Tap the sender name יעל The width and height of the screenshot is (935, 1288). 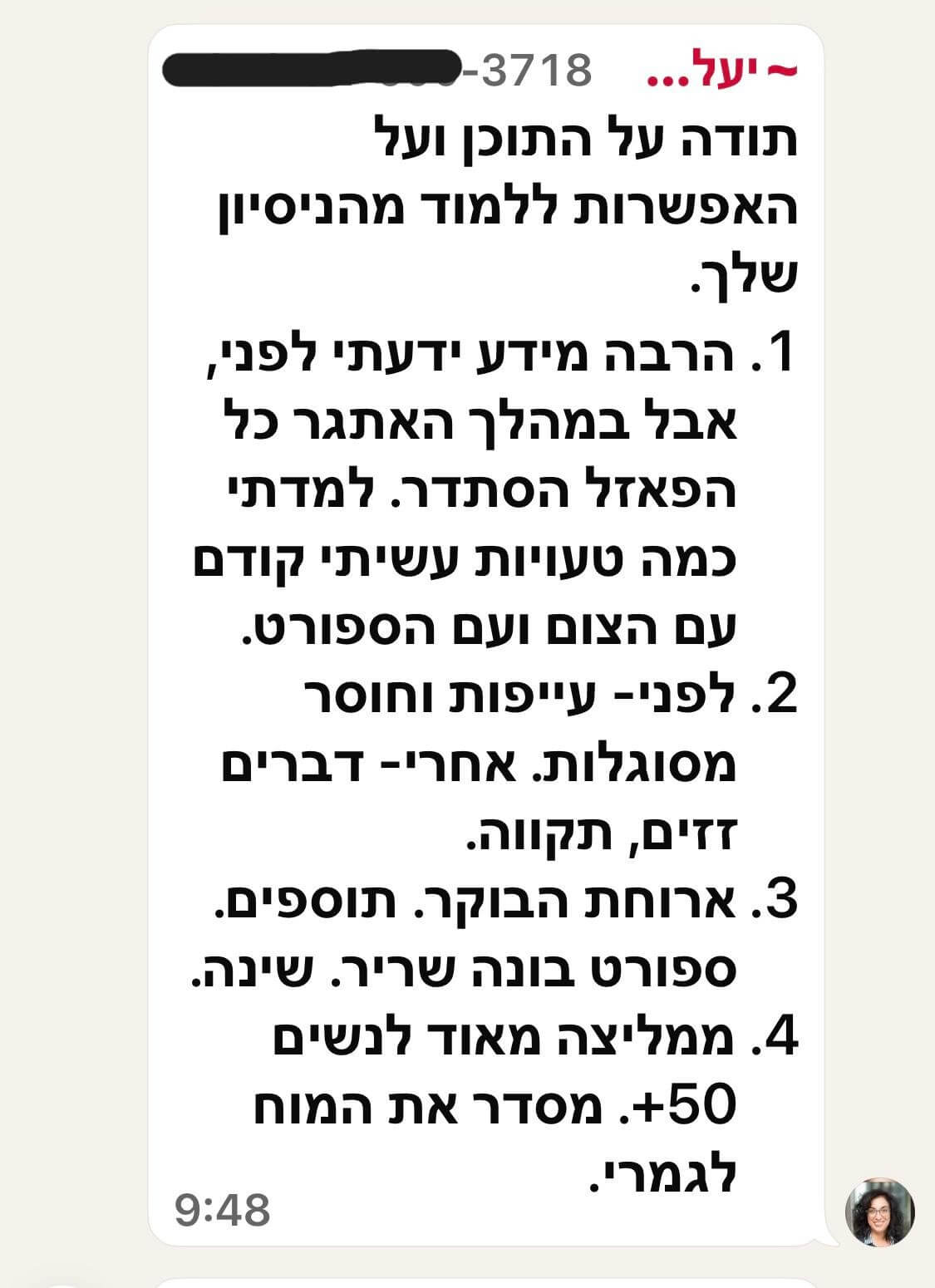721,72
